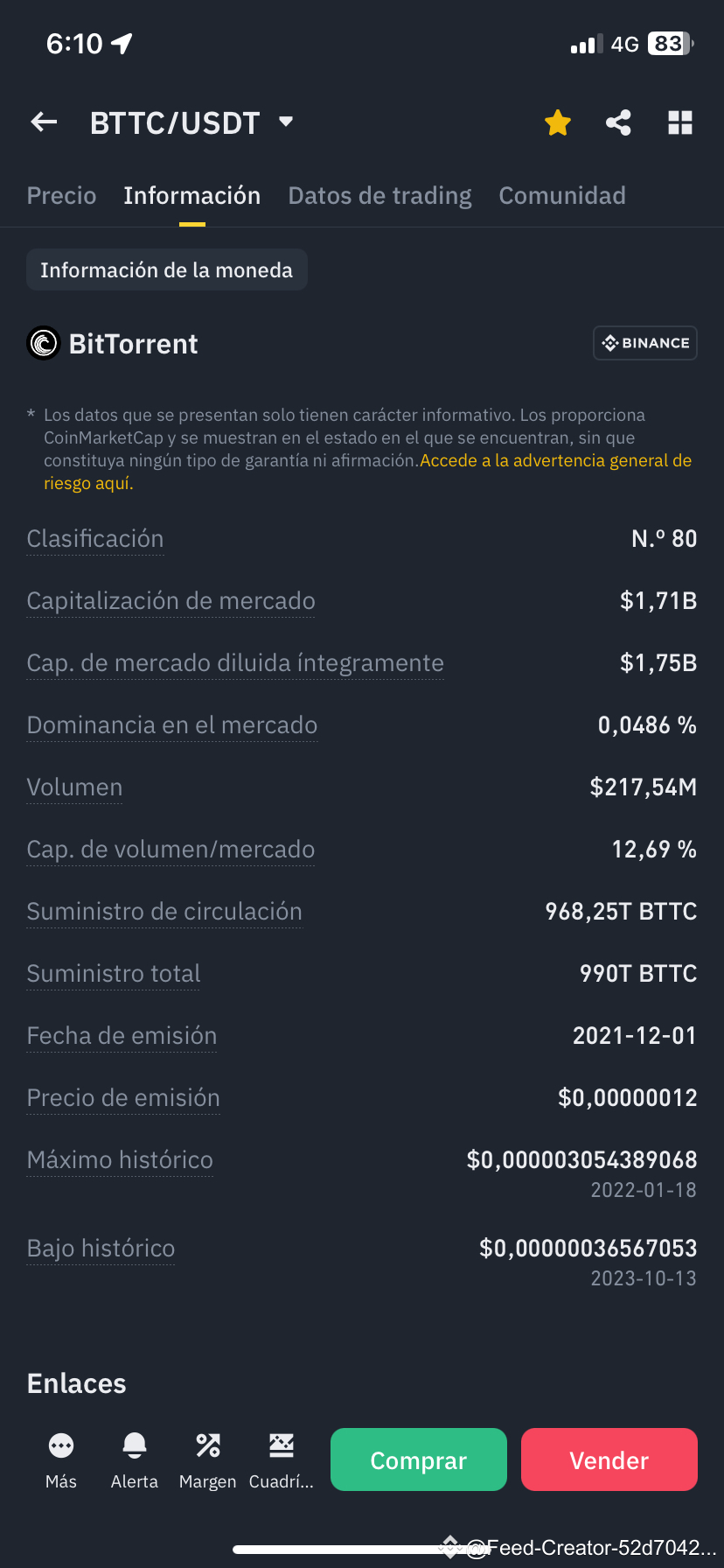This screenshot has height=1568, width=724.
Task: Switch to the Datos de trading tab
Action: [x=379, y=195]
